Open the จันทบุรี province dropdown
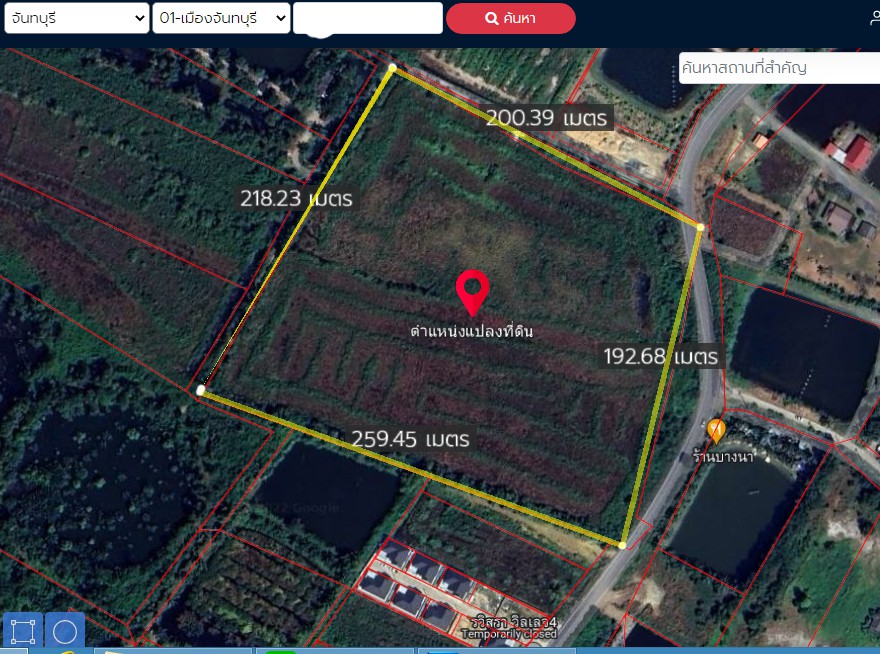 coord(76,18)
